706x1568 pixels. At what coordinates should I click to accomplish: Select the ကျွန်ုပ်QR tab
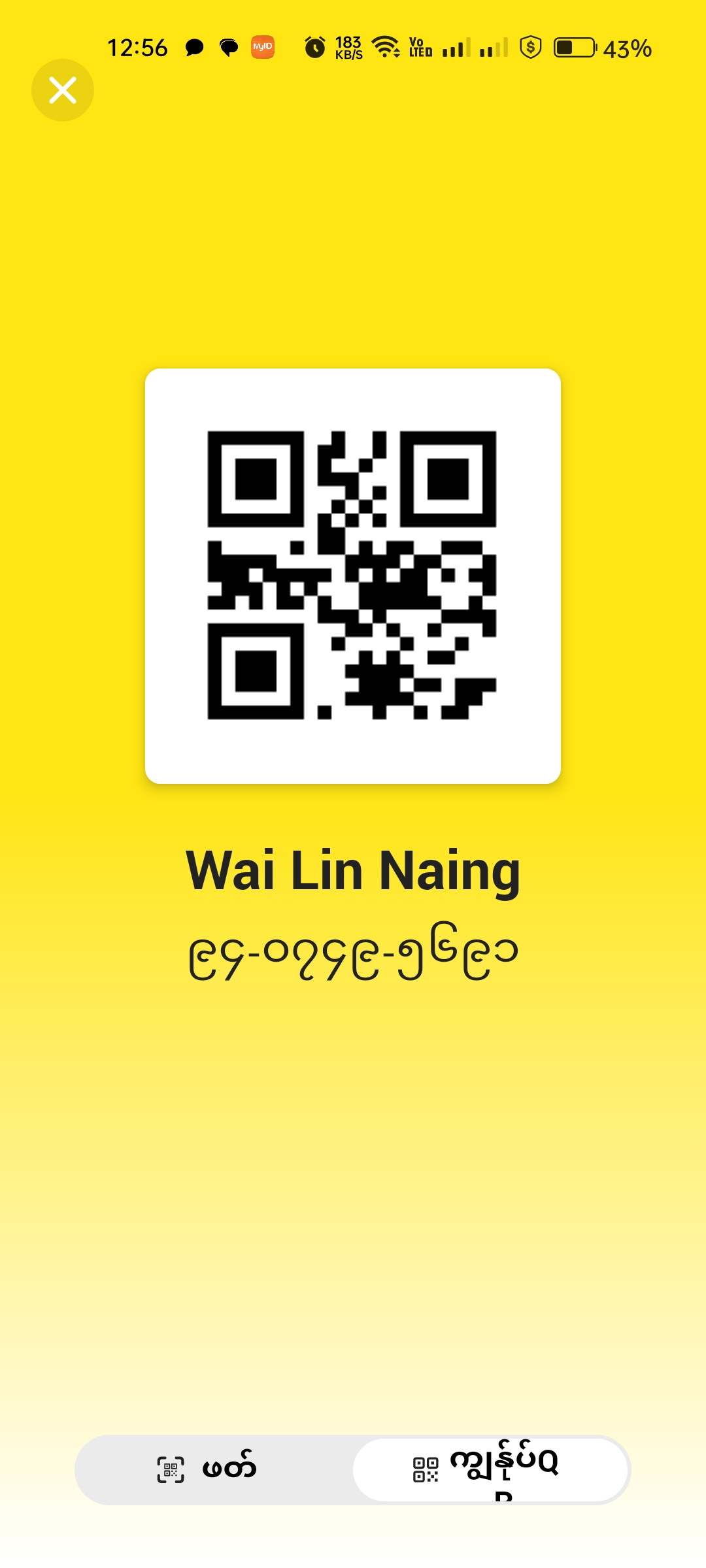pyautogui.click(x=490, y=1469)
